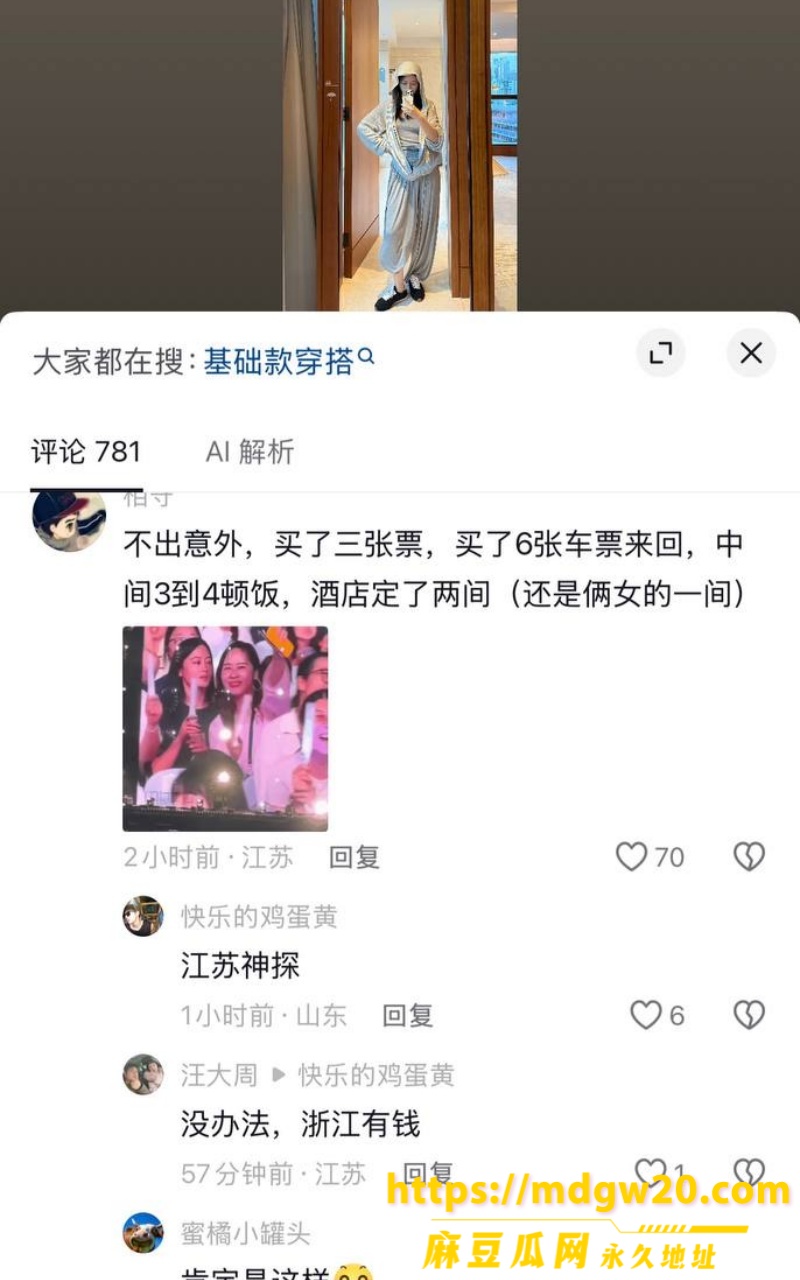Dislike the top comment from 江苏
The width and height of the screenshot is (800, 1280).
click(749, 857)
